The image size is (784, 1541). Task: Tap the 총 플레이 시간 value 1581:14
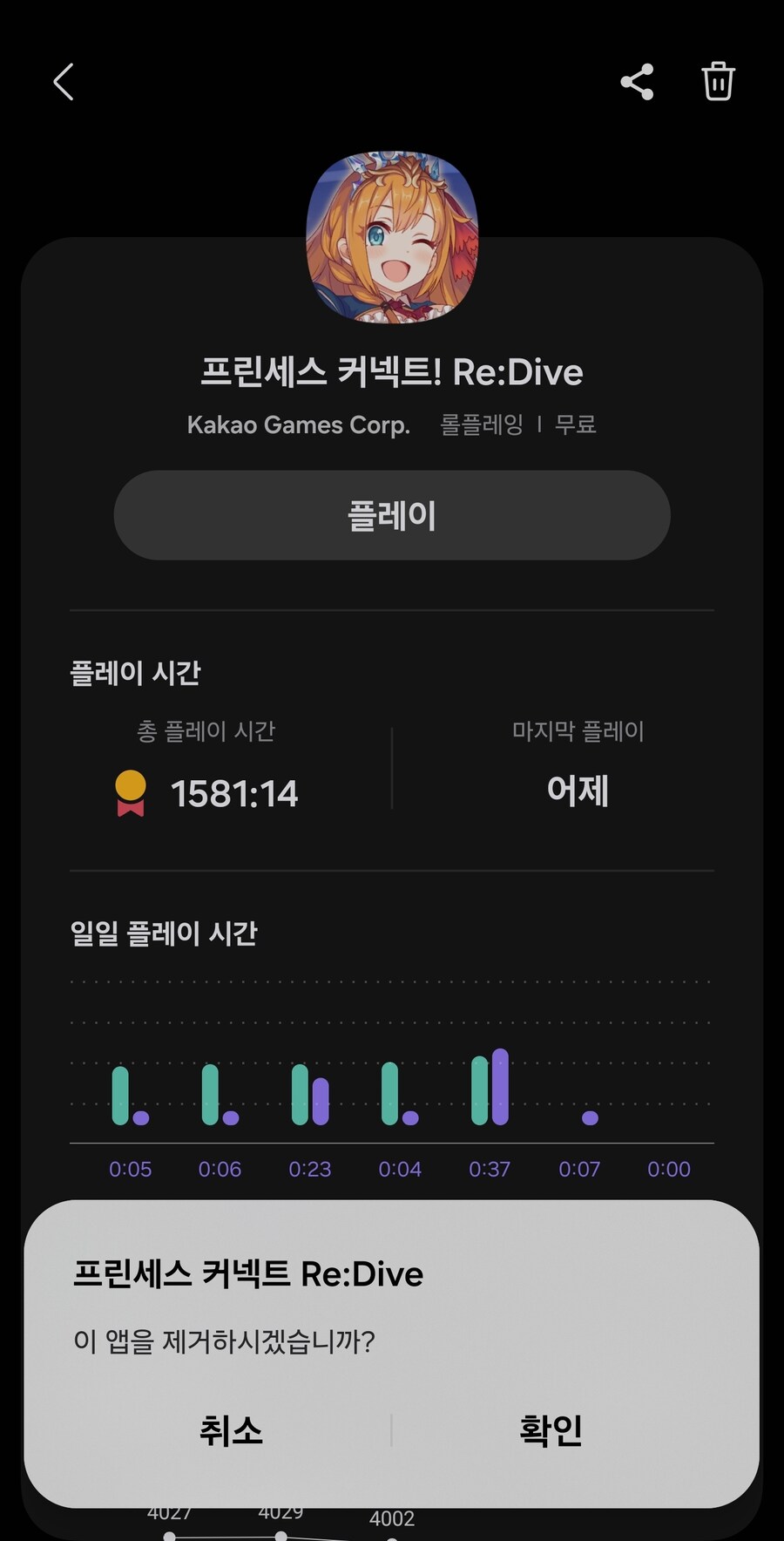(235, 793)
